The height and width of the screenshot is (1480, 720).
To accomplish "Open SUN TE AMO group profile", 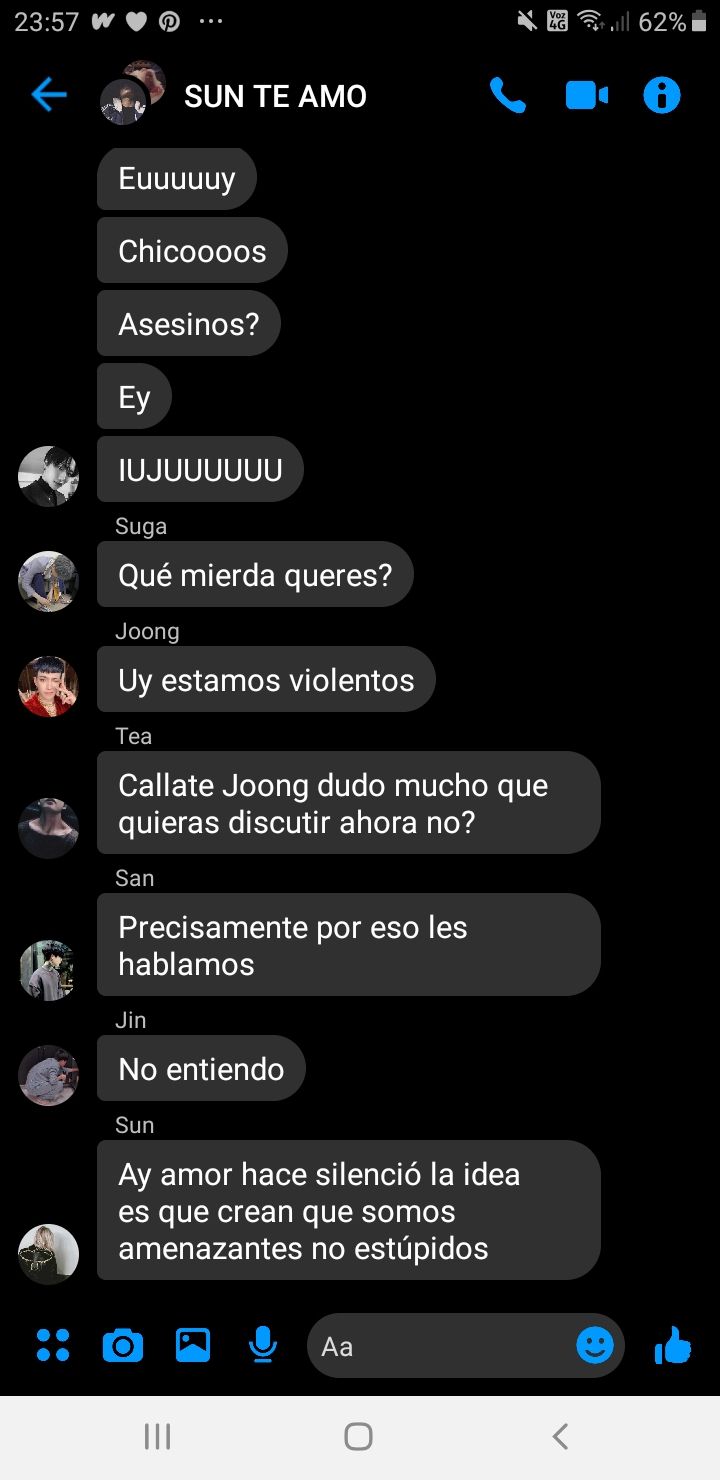I will tap(275, 96).
